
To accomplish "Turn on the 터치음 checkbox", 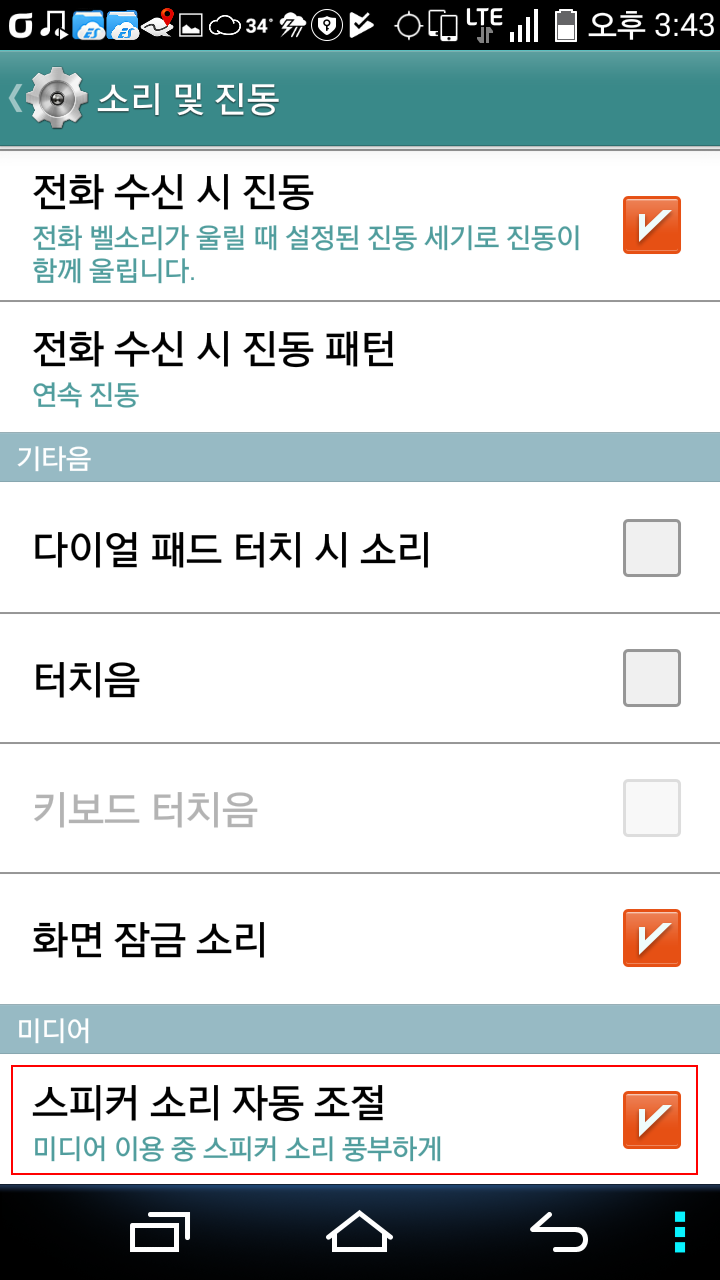I will coord(652,678).
